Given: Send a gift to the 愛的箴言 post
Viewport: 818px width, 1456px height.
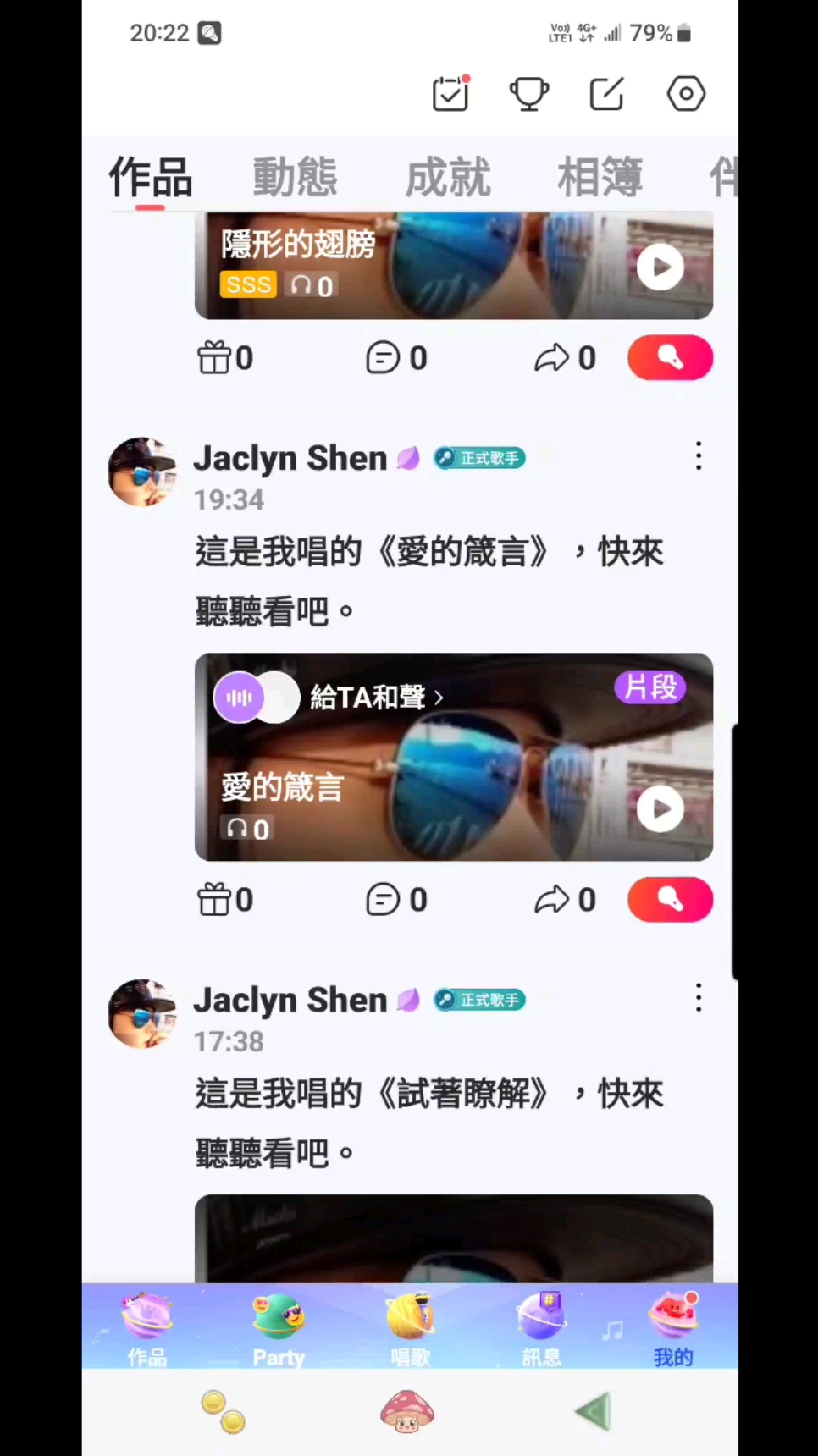Looking at the screenshot, I should coord(225,900).
